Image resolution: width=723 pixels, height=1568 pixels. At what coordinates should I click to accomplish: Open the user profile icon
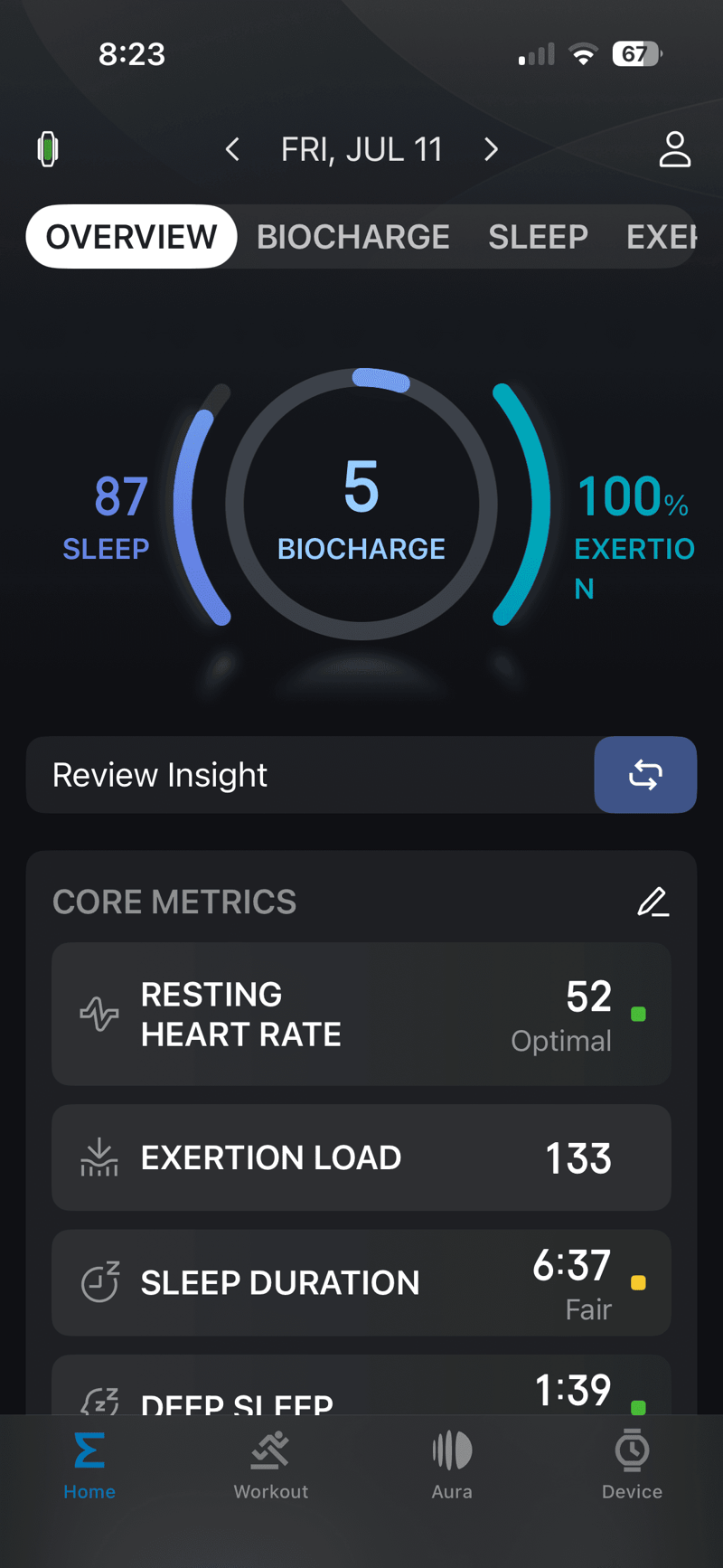pyautogui.click(x=674, y=149)
